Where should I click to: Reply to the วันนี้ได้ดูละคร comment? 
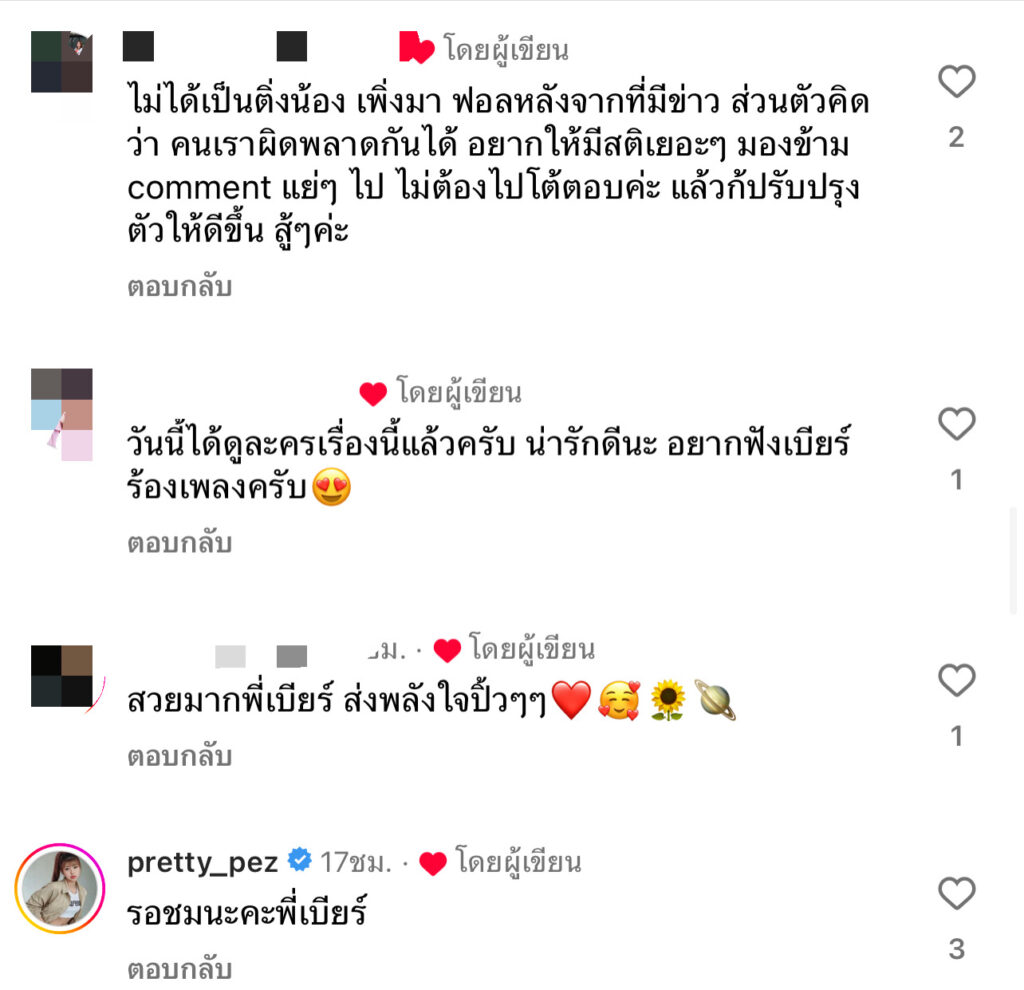(x=179, y=543)
